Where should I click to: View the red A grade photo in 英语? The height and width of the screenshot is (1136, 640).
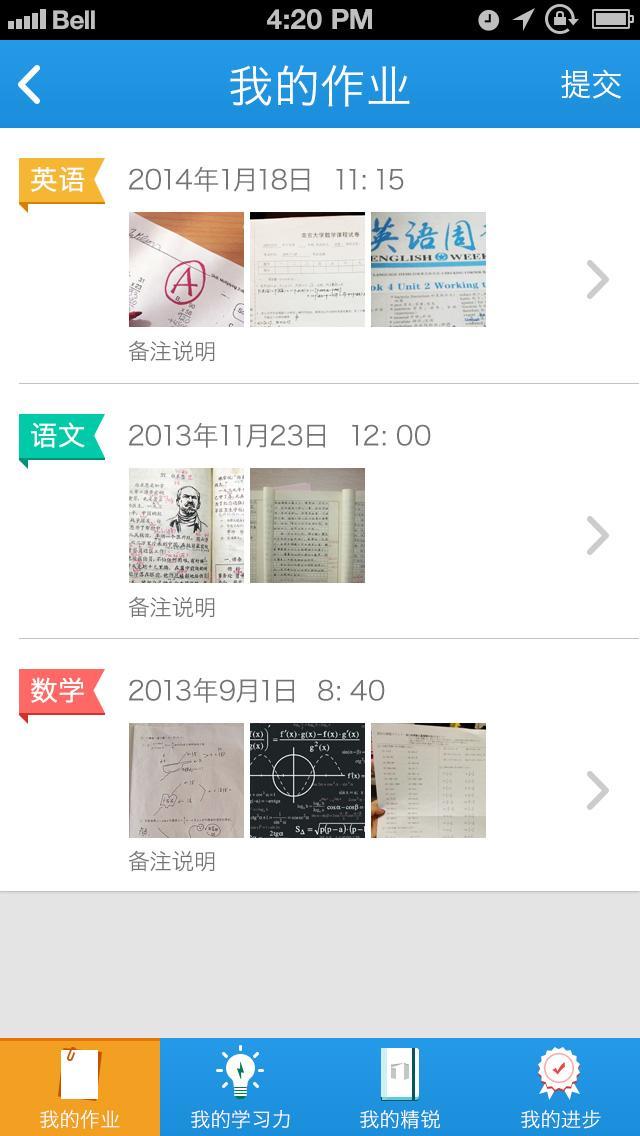(186, 269)
